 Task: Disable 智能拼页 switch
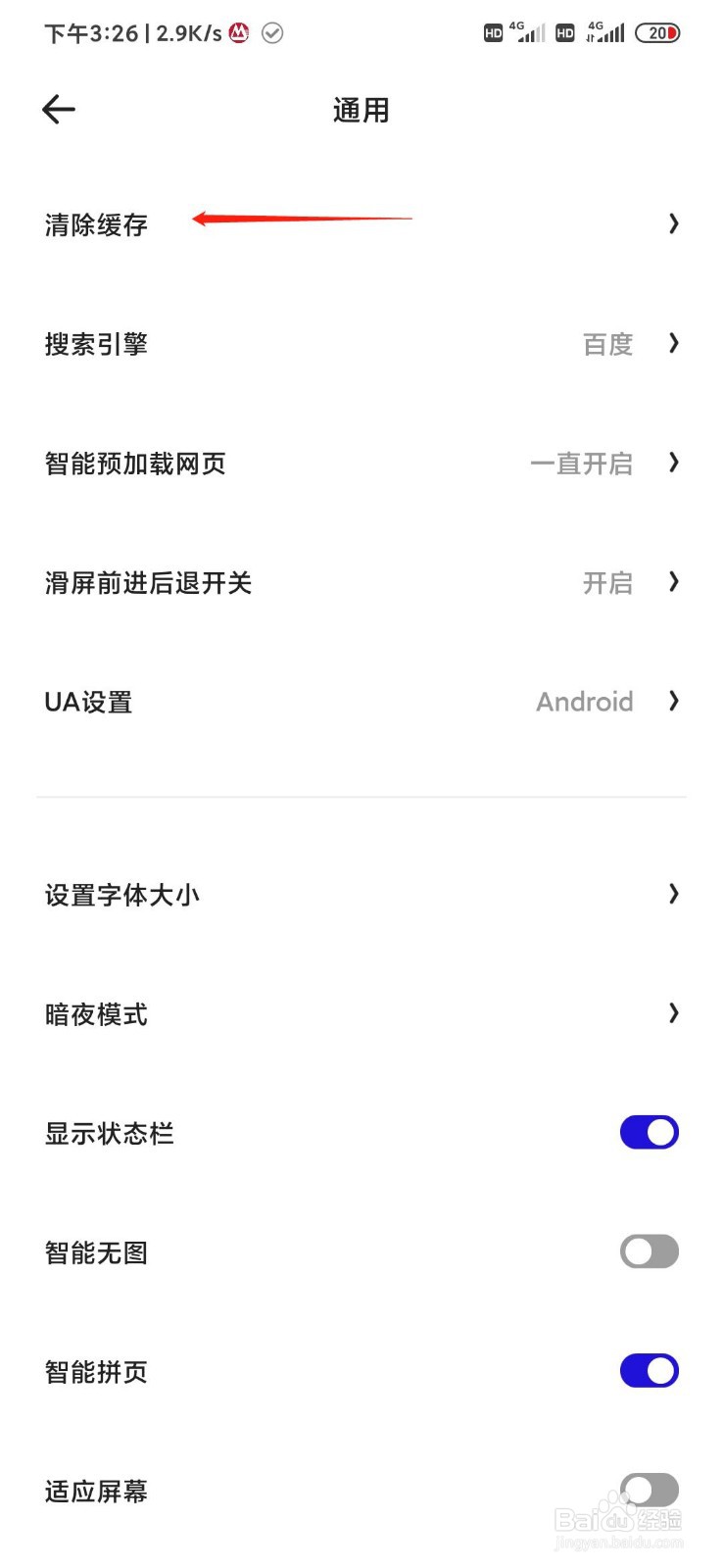click(x=649, y=1371)
